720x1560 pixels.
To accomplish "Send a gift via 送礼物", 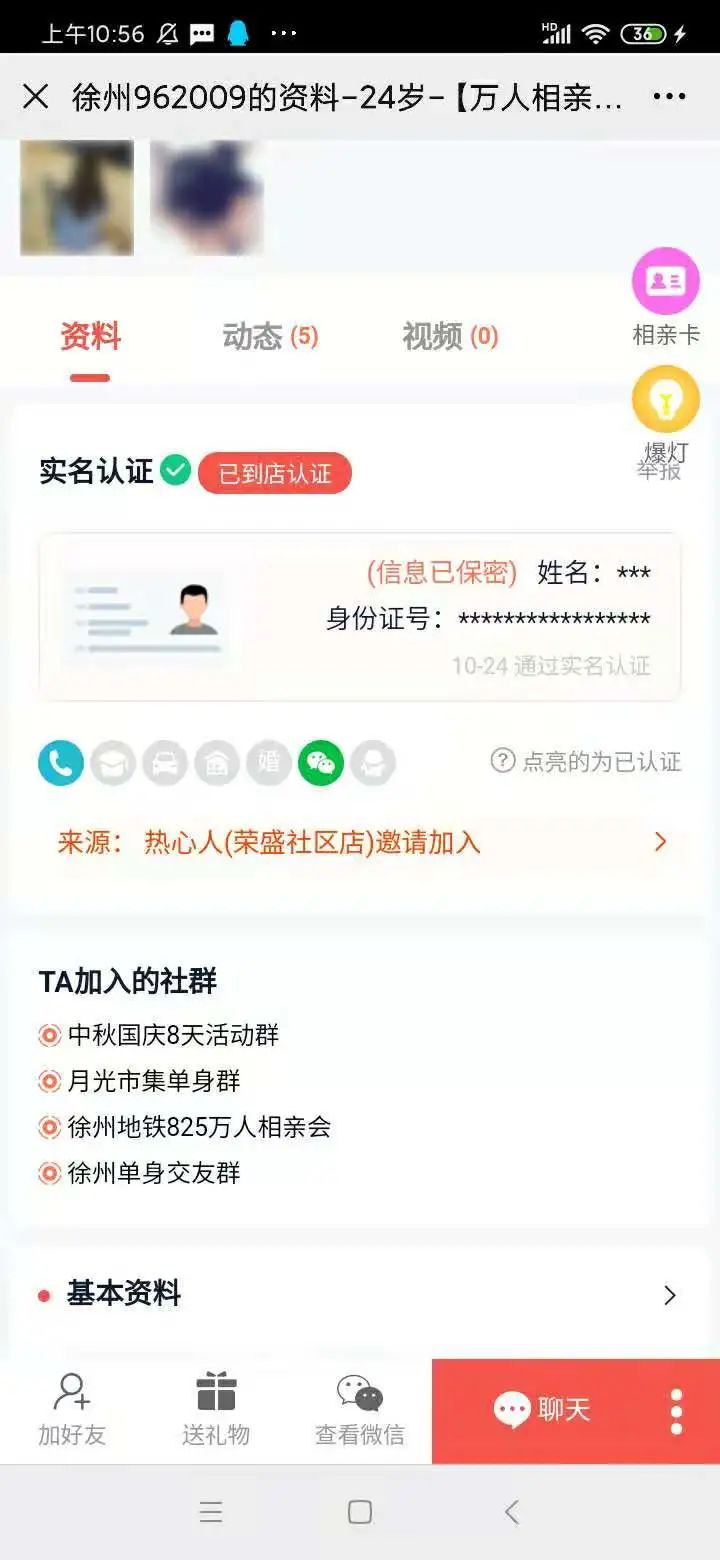I will pos(216,1410).
